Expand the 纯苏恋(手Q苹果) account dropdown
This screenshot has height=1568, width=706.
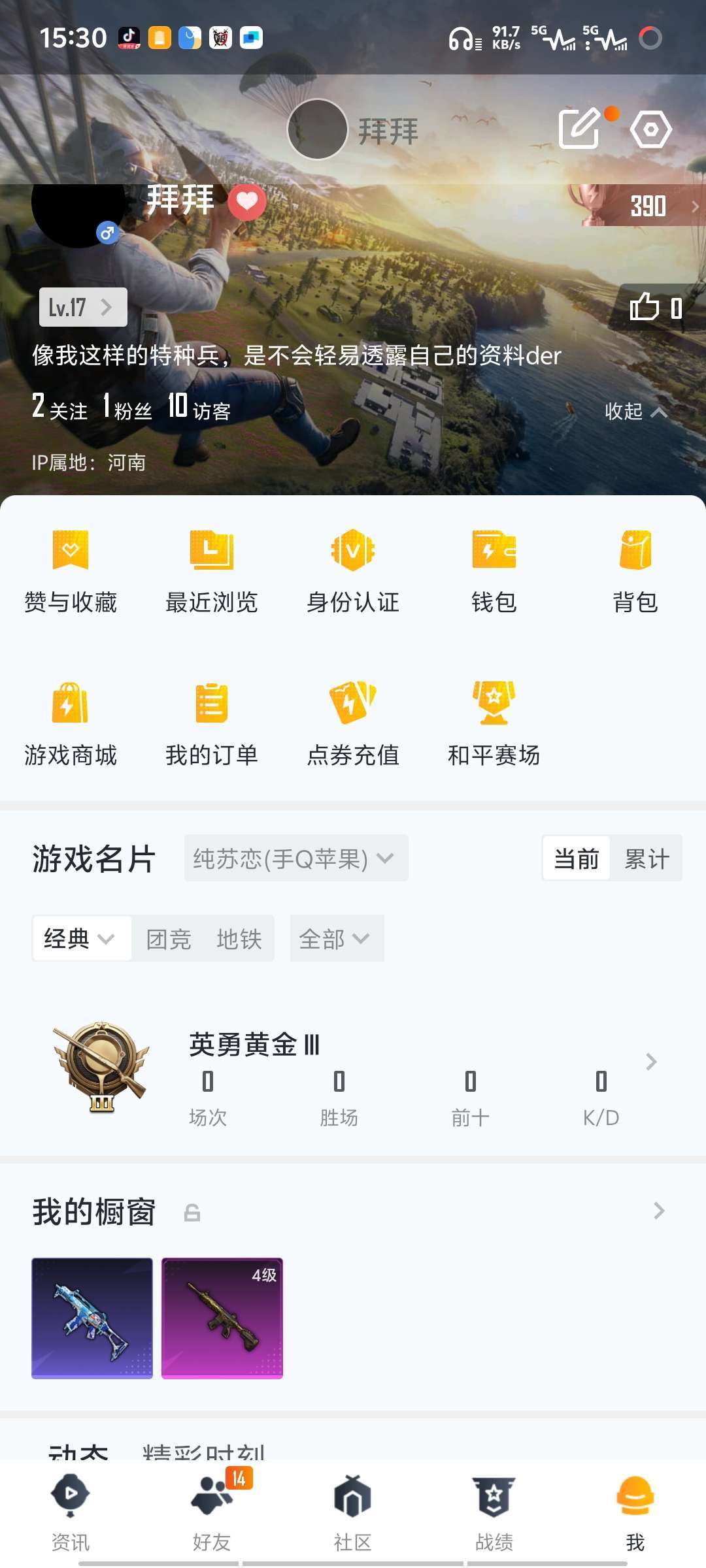(295, 858)
